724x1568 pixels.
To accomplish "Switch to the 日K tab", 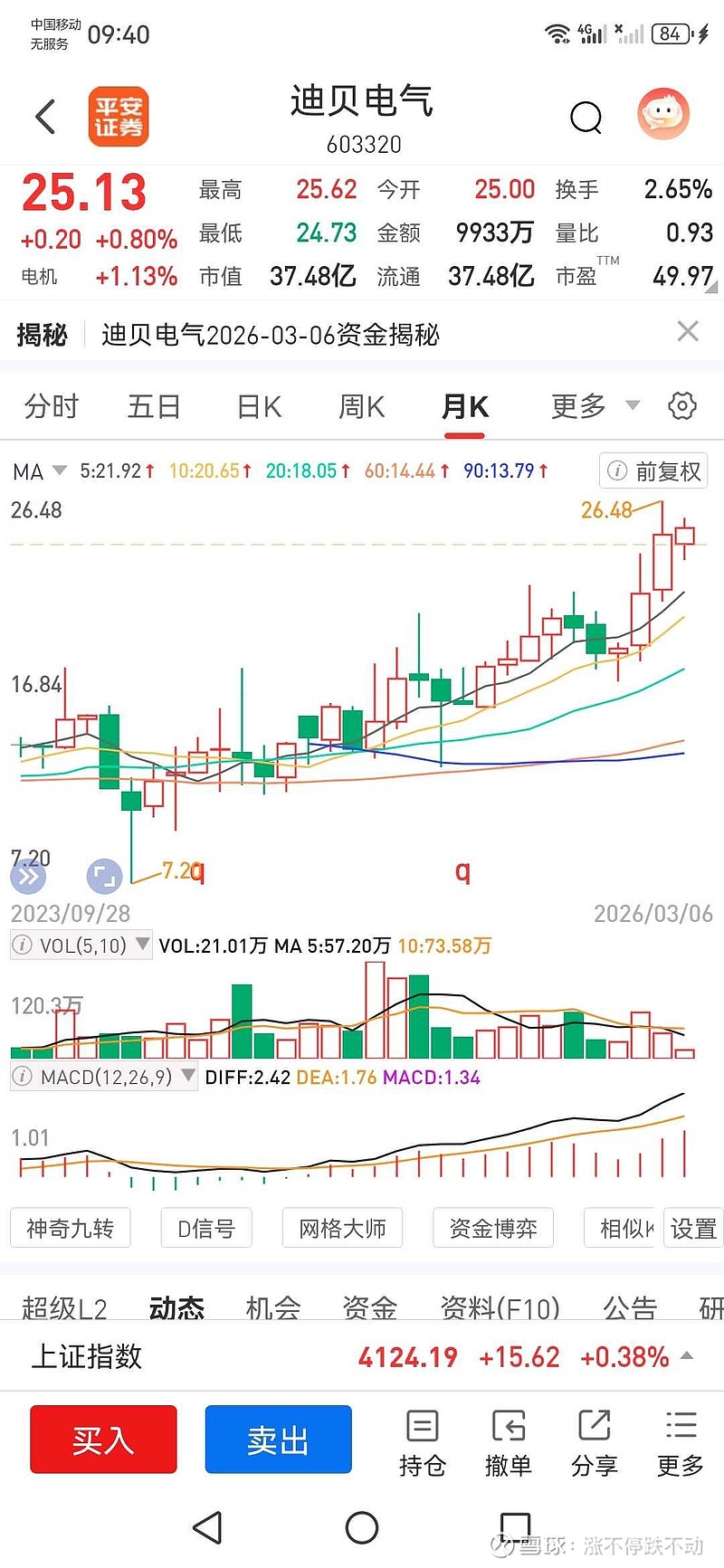I will coord(258,407).
